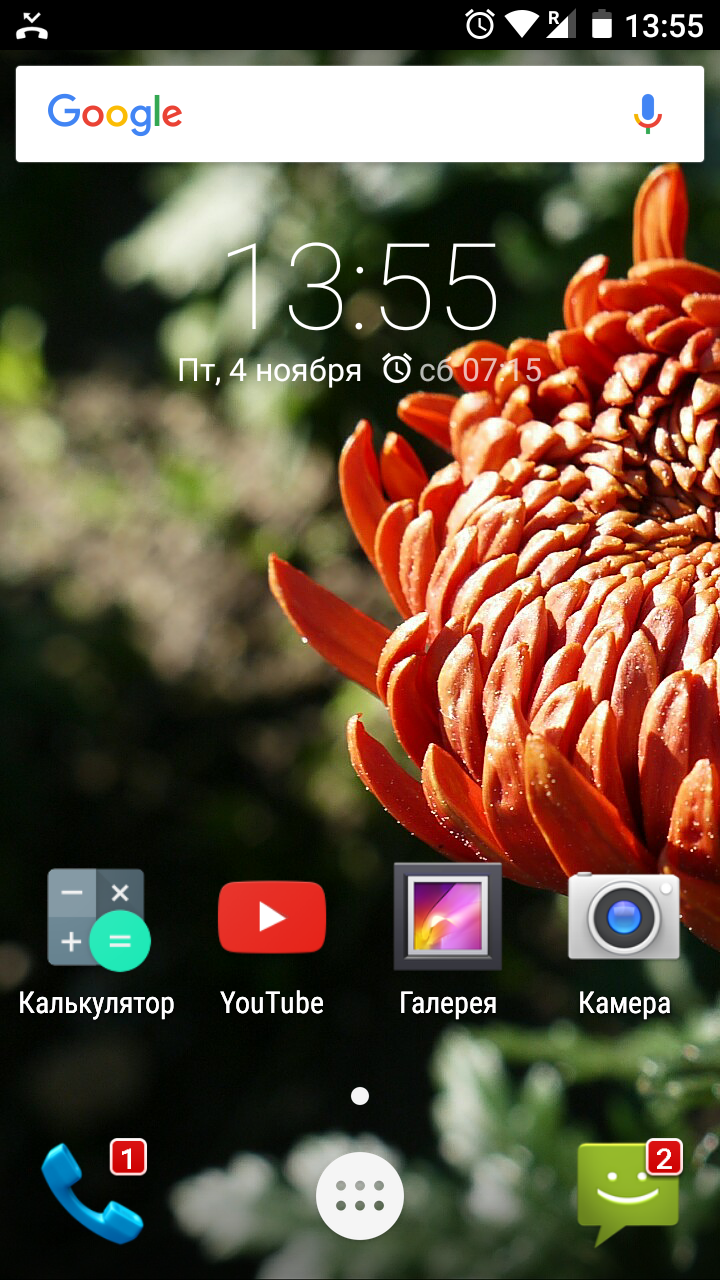
Task: Open the phone dialer with one missed call
Action: coord(92,1194)
